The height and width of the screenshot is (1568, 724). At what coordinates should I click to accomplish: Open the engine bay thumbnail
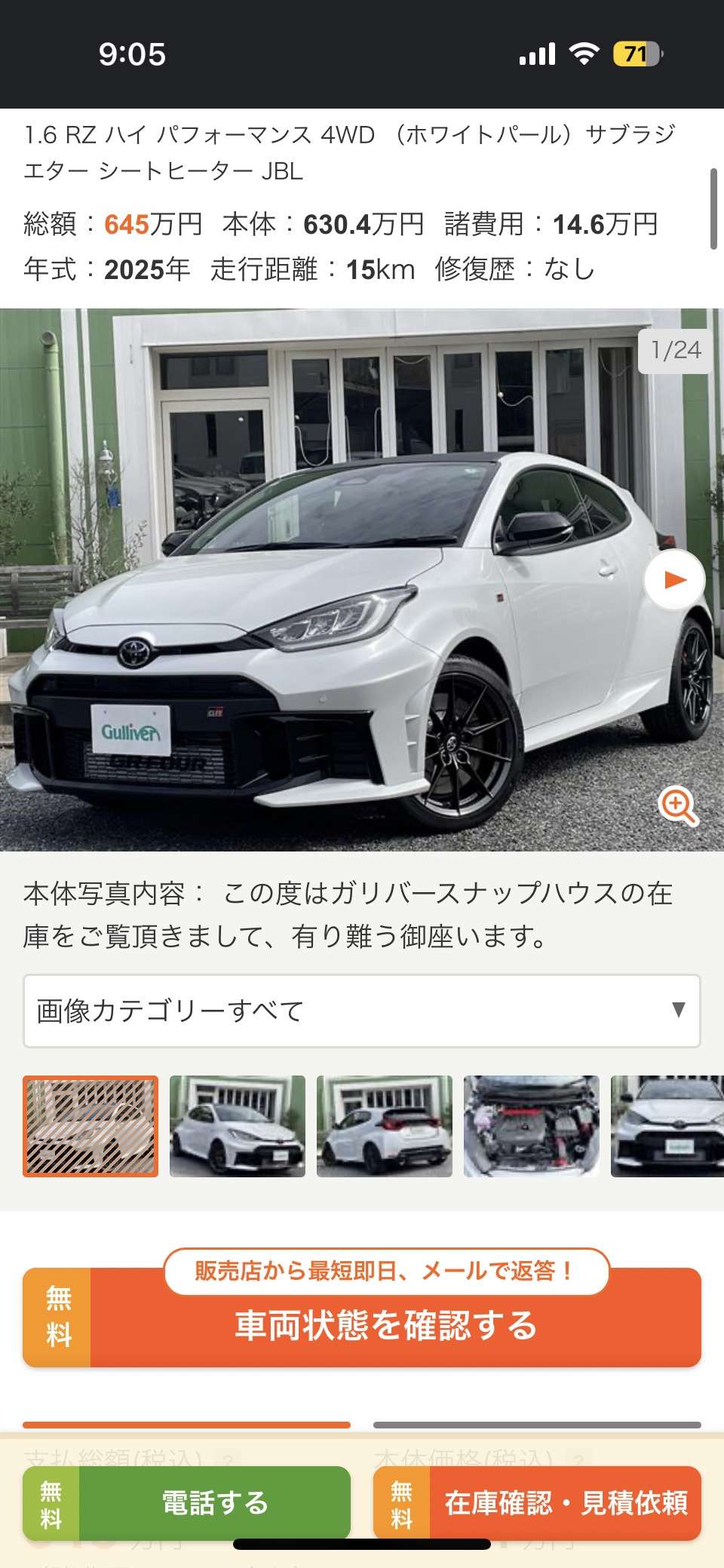point(532,1126)
